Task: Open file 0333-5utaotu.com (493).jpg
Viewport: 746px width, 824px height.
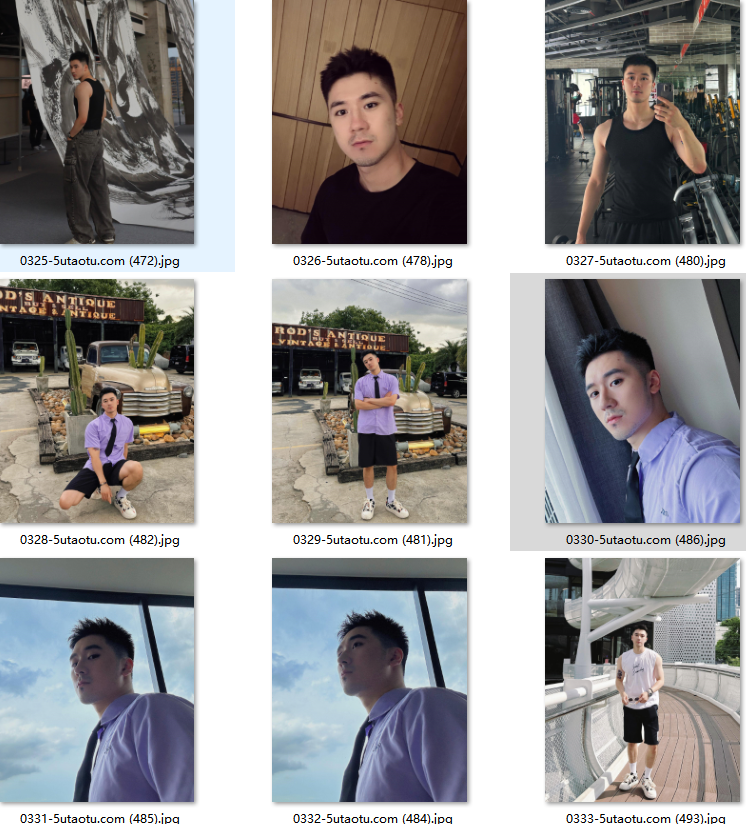Action: [x=642, y=680]
